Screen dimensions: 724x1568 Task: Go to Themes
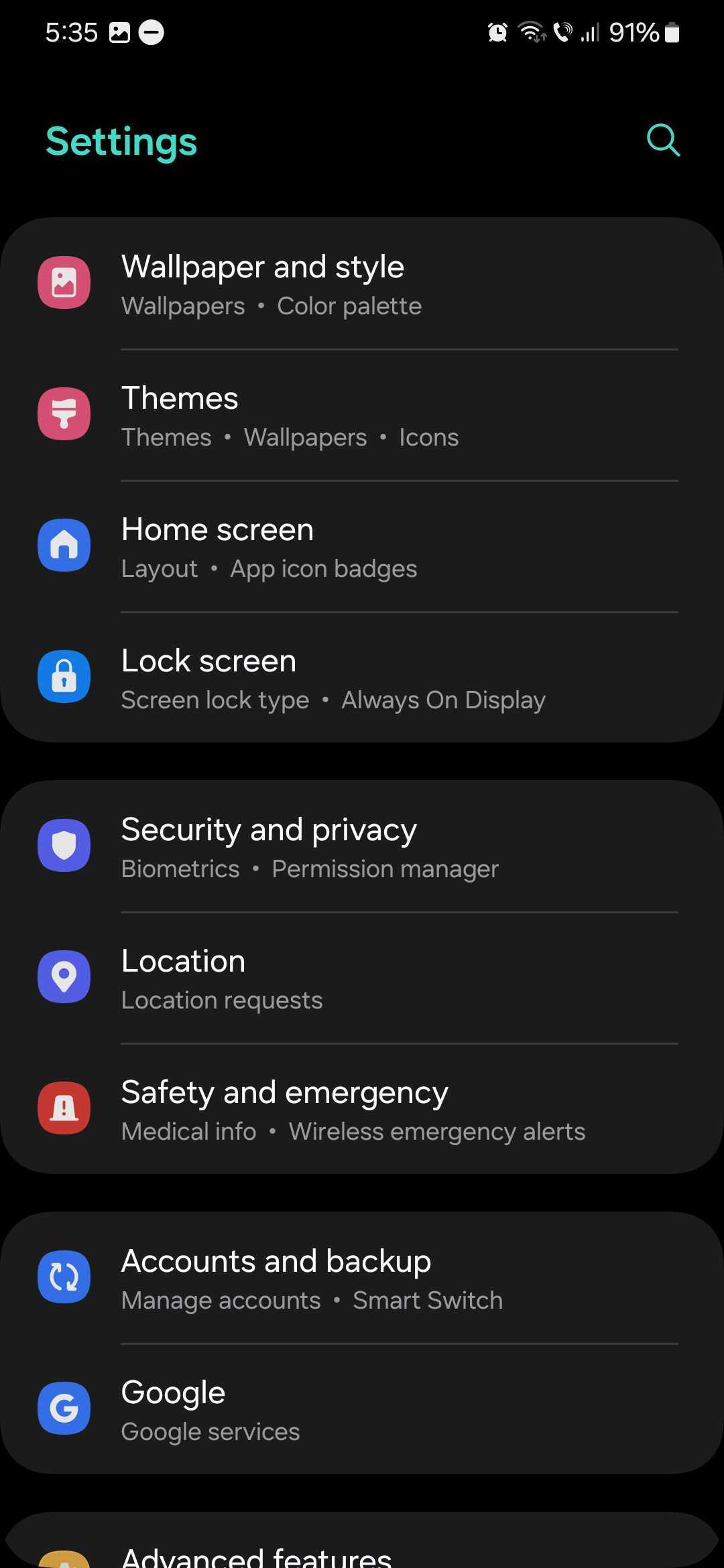[362, 415]
